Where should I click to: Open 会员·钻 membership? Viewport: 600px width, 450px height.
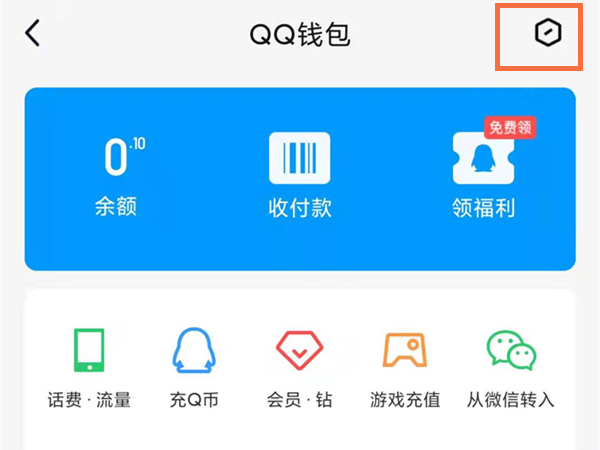tap(299, 367)
